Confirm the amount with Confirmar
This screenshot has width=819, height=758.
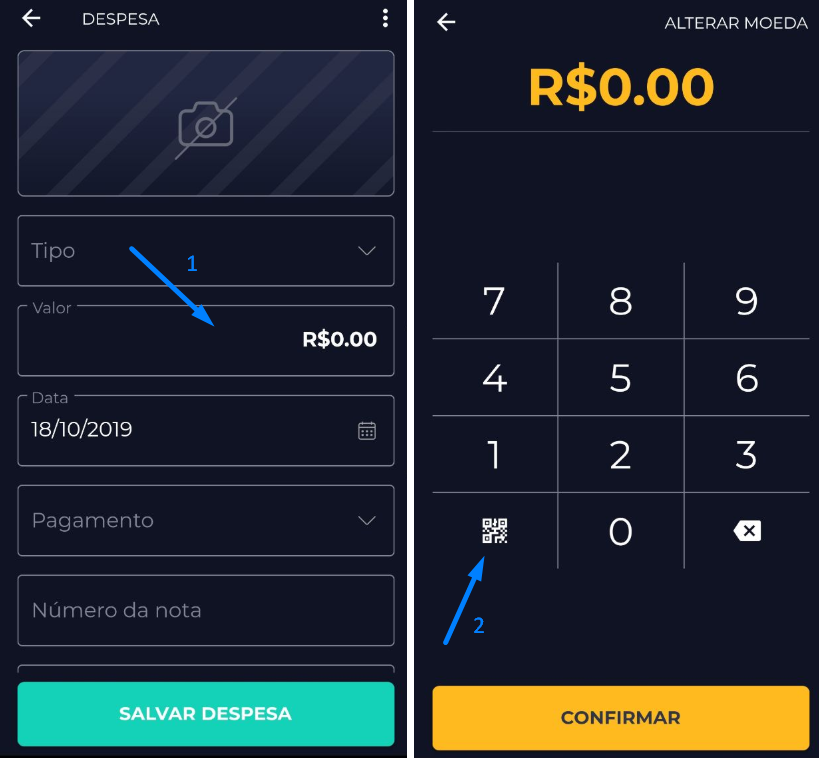(x=621, y=718)
